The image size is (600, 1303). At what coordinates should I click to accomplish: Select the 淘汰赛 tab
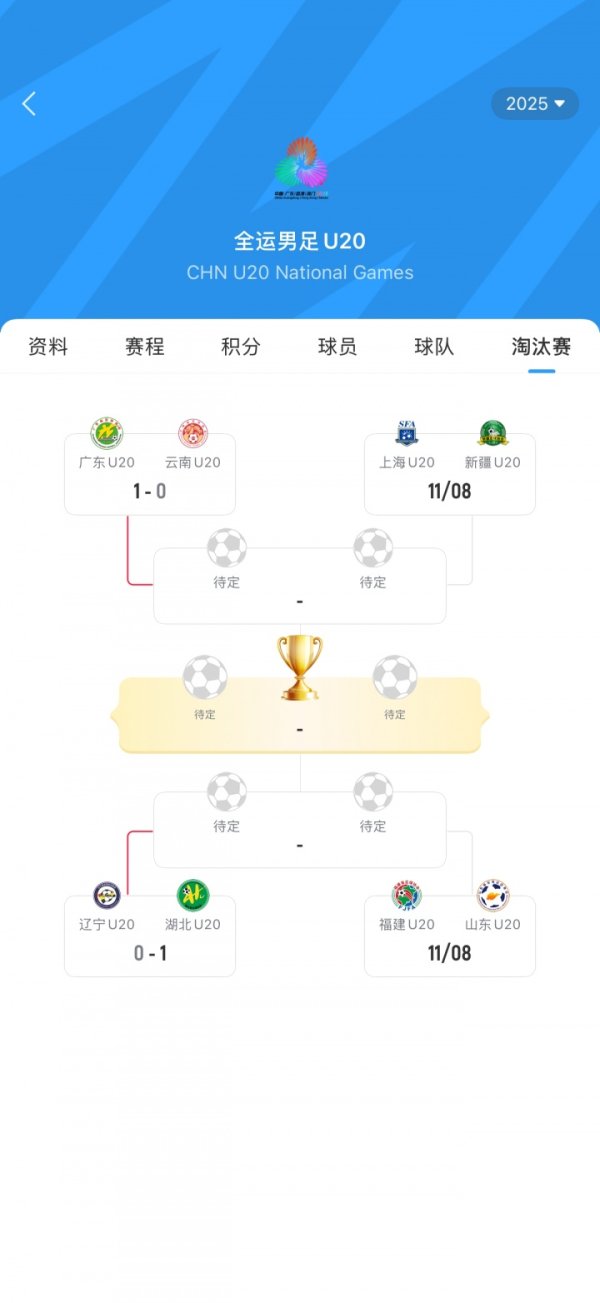coord(541,347)
